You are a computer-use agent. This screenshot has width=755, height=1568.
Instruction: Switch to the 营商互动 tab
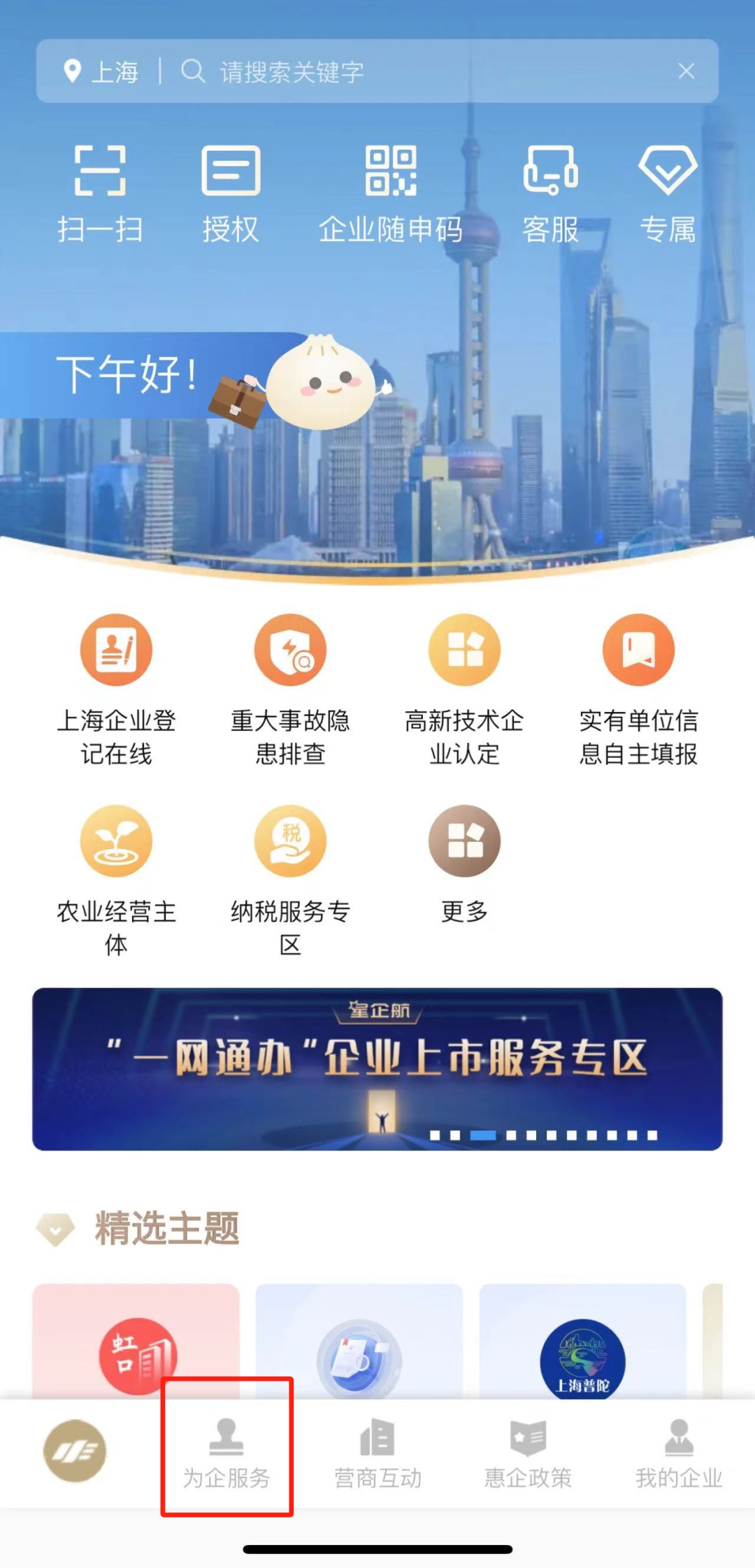tap(377, 1455)
